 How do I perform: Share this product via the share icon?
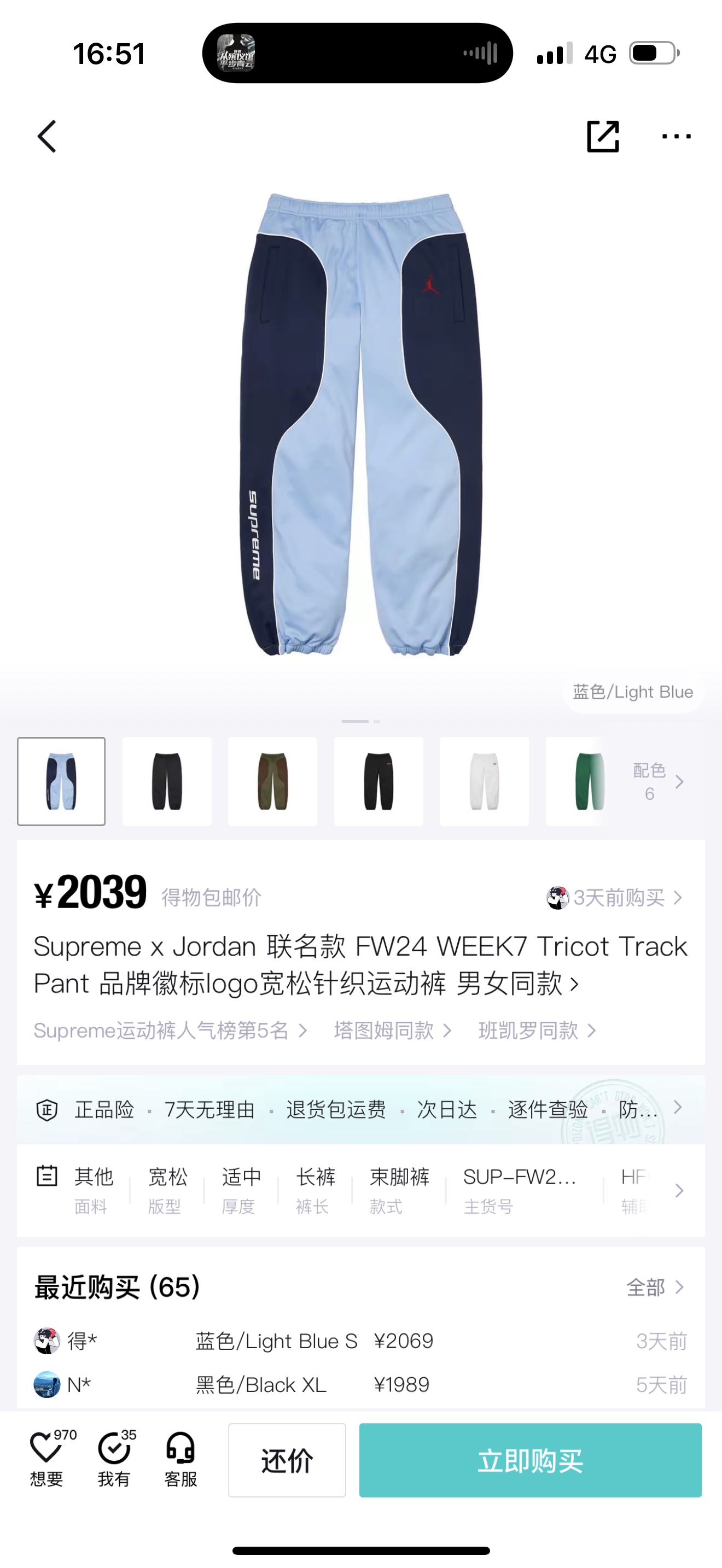click(x=602, y=136)
